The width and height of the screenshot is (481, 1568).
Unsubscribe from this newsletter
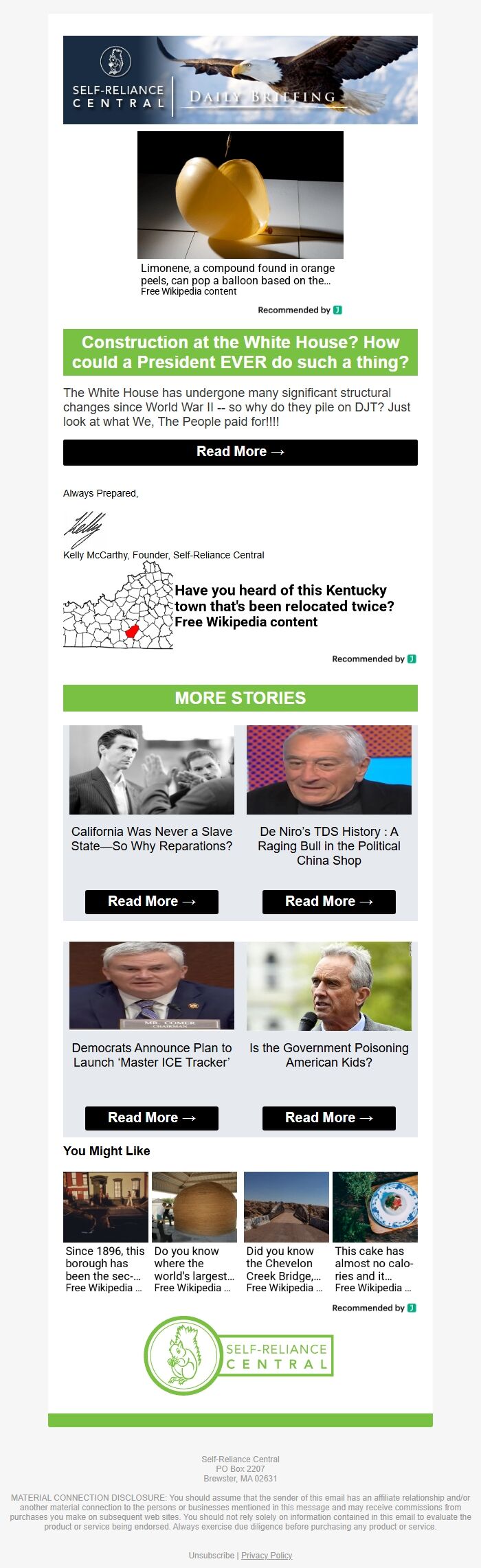(211, 1555)
